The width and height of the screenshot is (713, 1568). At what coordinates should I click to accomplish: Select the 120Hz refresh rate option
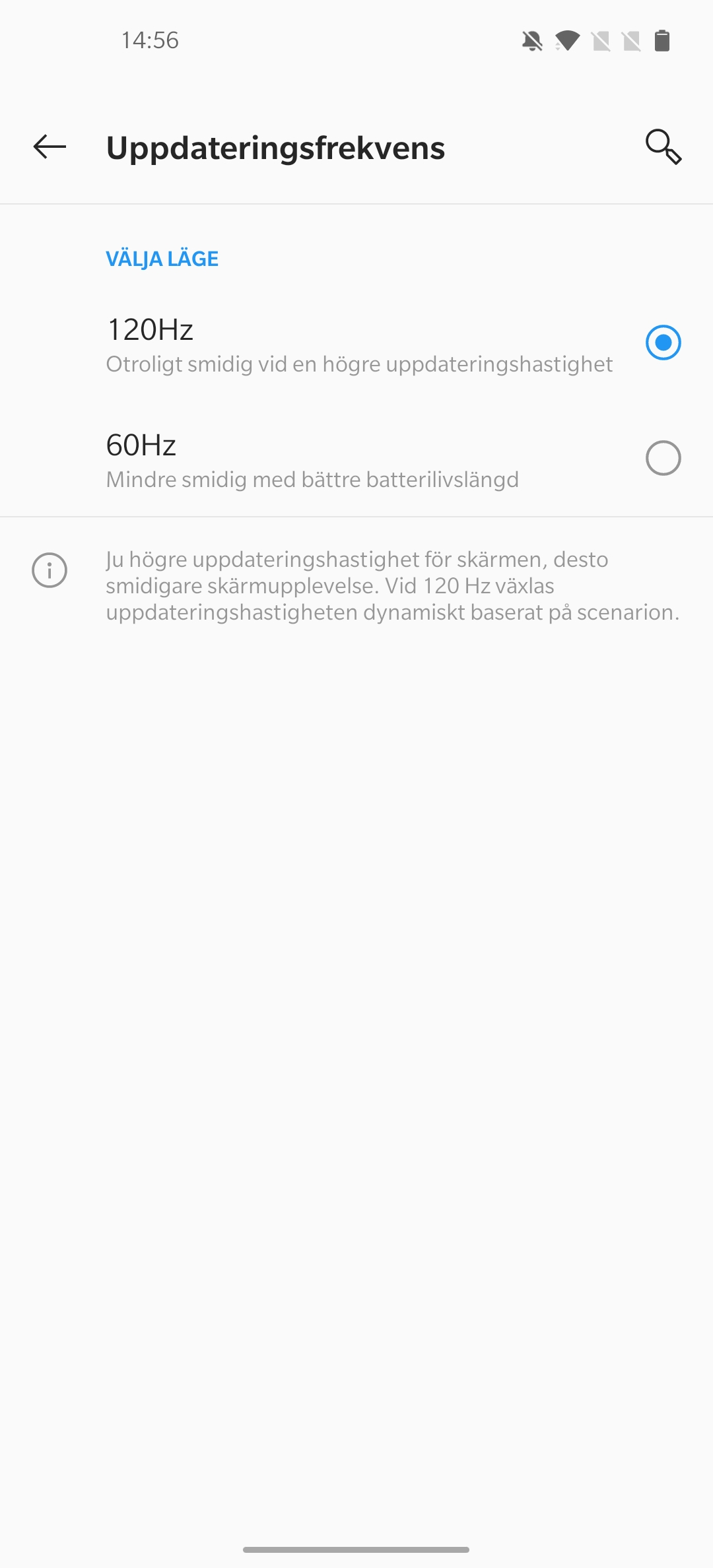pos(663,343)
